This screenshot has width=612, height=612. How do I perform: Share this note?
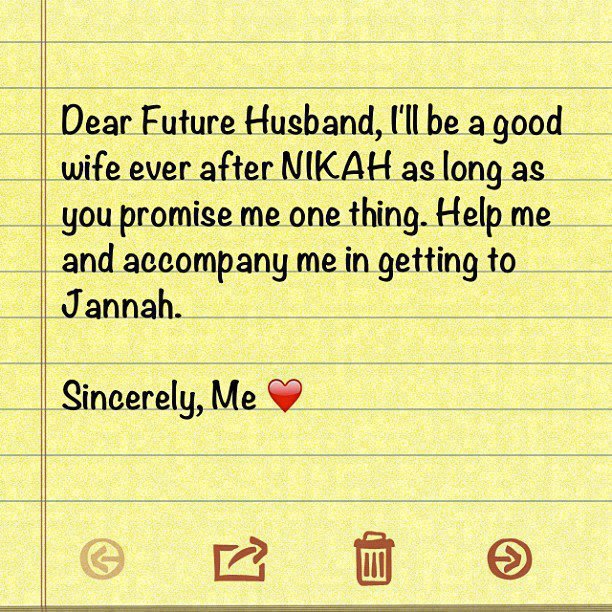pyautogui.click(x=240, y=559)
